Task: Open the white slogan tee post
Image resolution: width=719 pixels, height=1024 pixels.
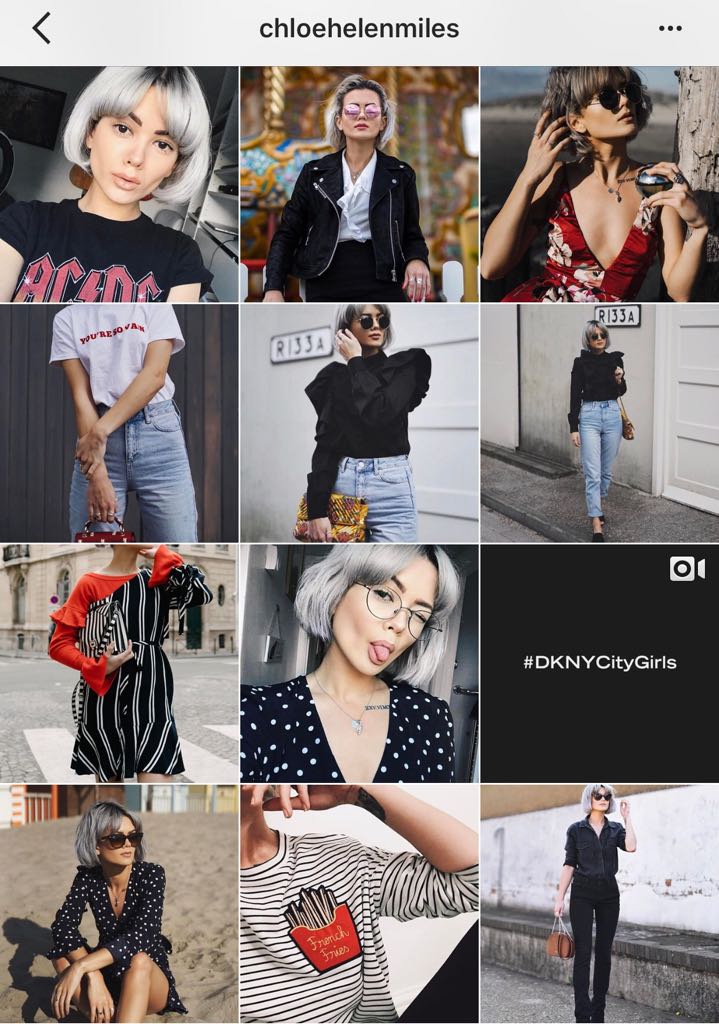Action: pyautogui.click(x=119, y=423)
